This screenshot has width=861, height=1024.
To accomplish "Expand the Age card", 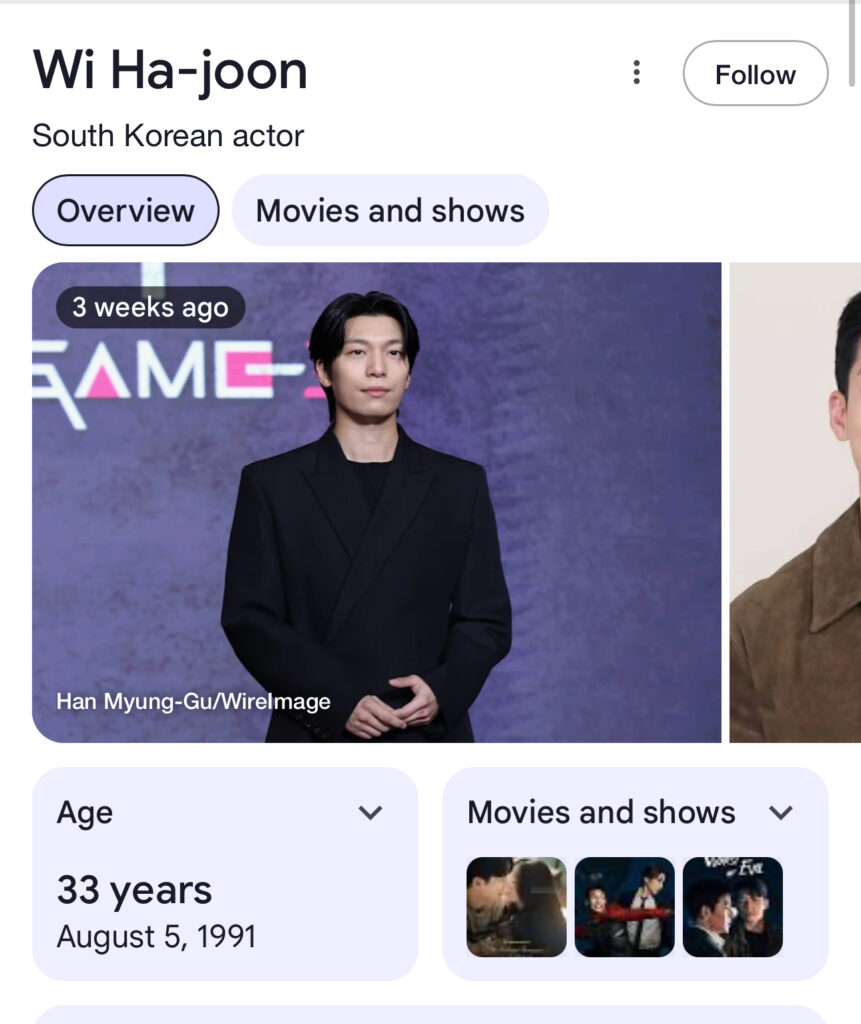I will pyautogui.click(x=370, y=813).
